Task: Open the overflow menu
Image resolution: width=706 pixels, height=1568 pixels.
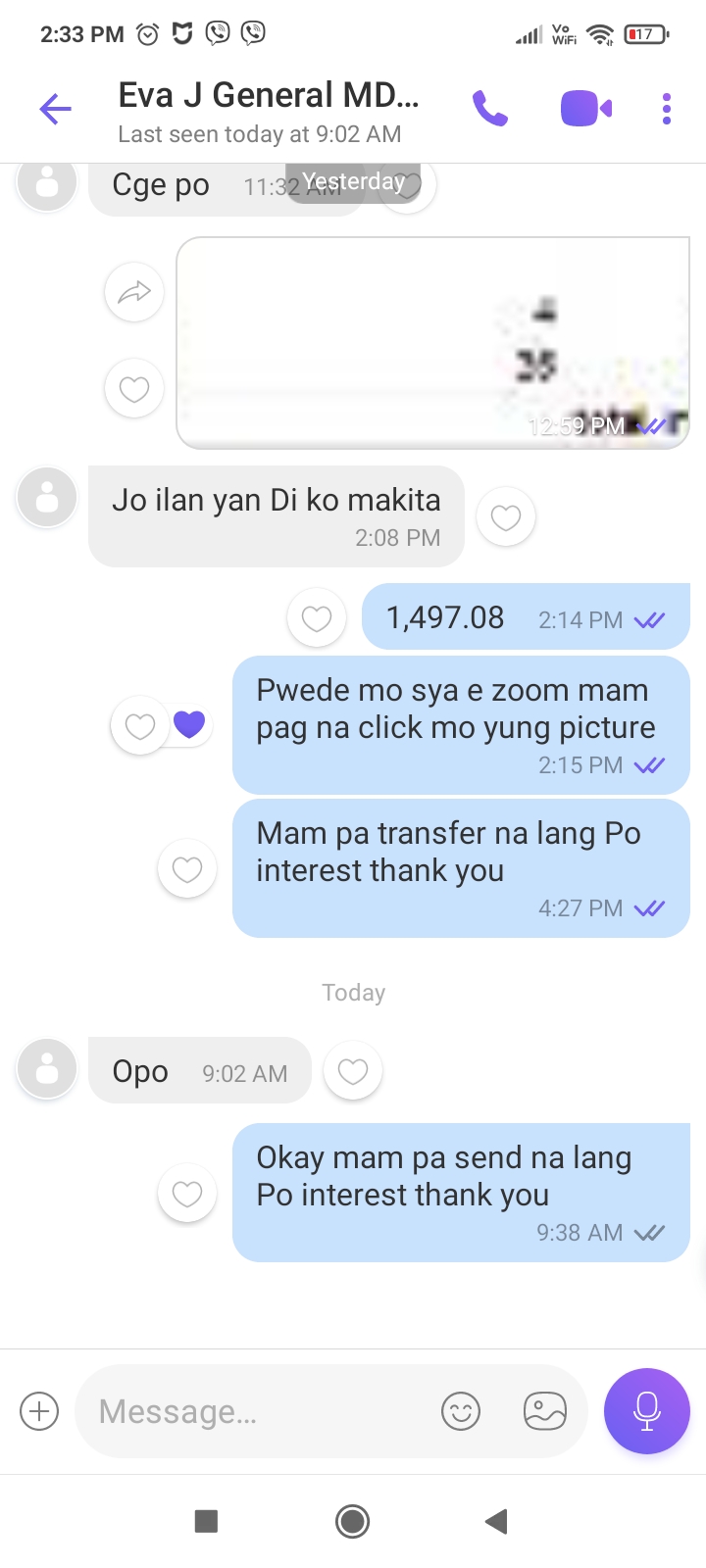Action: [x=667, y=109]
